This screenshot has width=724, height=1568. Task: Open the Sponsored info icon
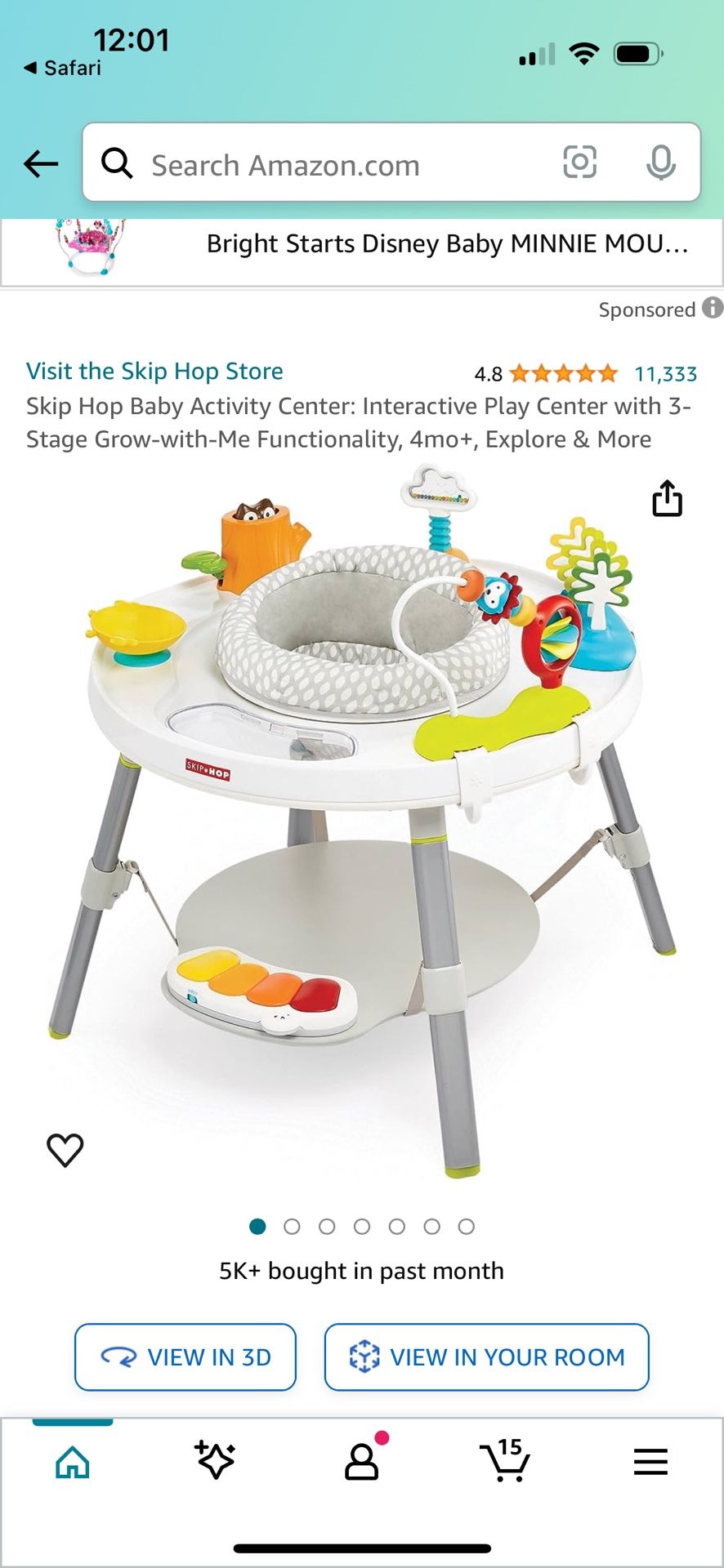[x=713, y=308]
